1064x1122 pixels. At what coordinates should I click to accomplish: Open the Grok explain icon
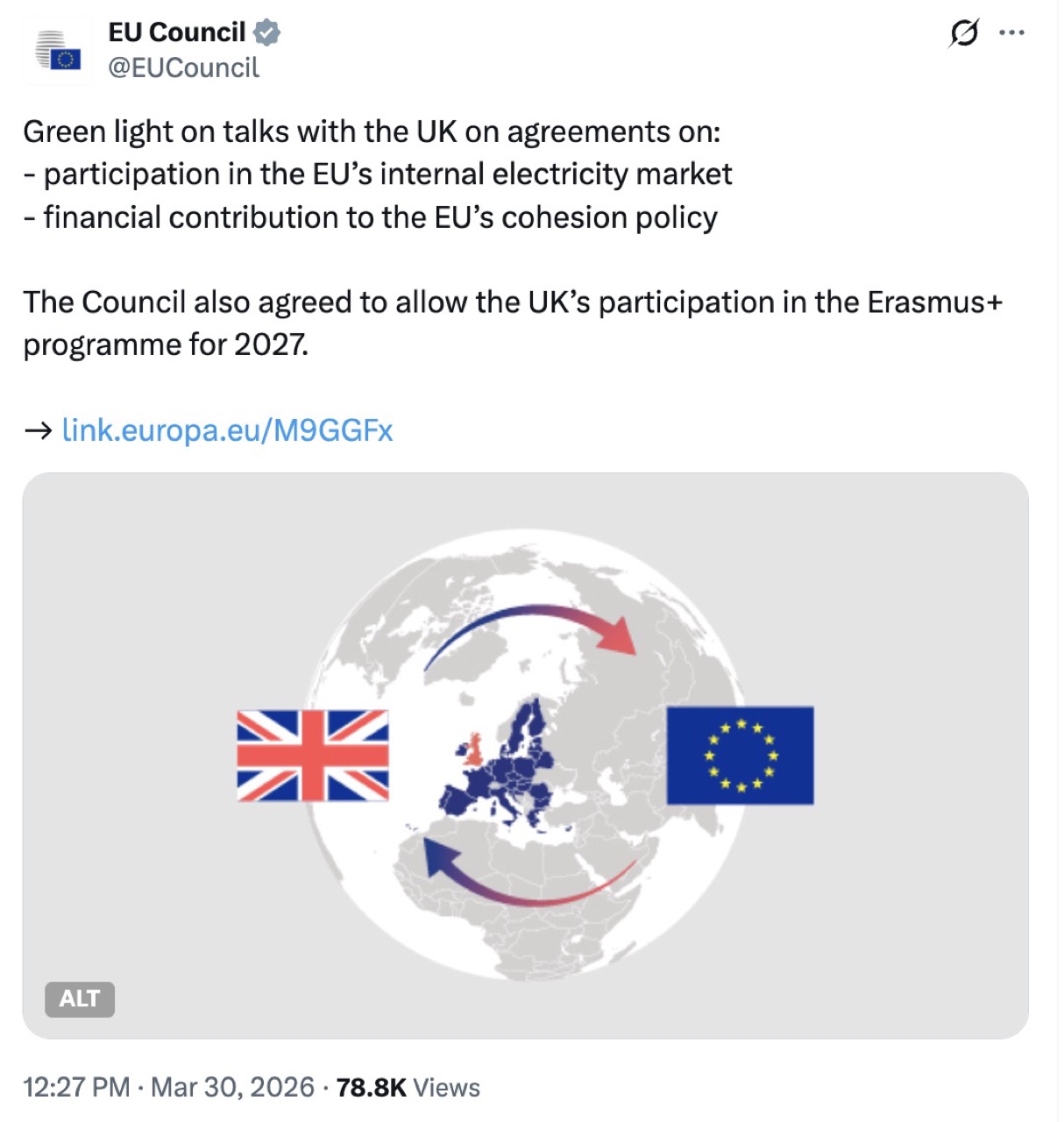963,34
